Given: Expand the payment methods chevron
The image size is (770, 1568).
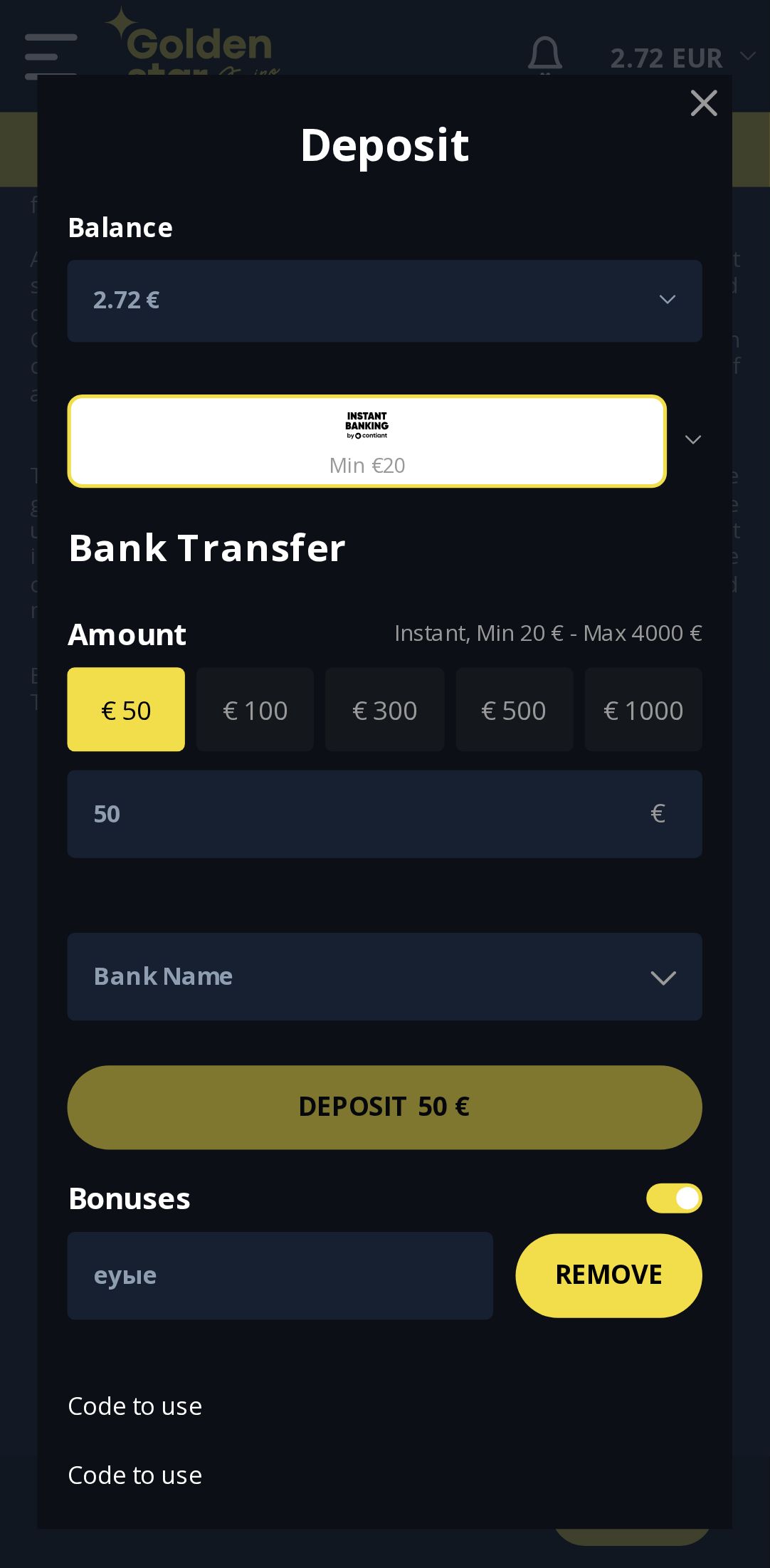Looking at the screenshot, I should (692, 440).
